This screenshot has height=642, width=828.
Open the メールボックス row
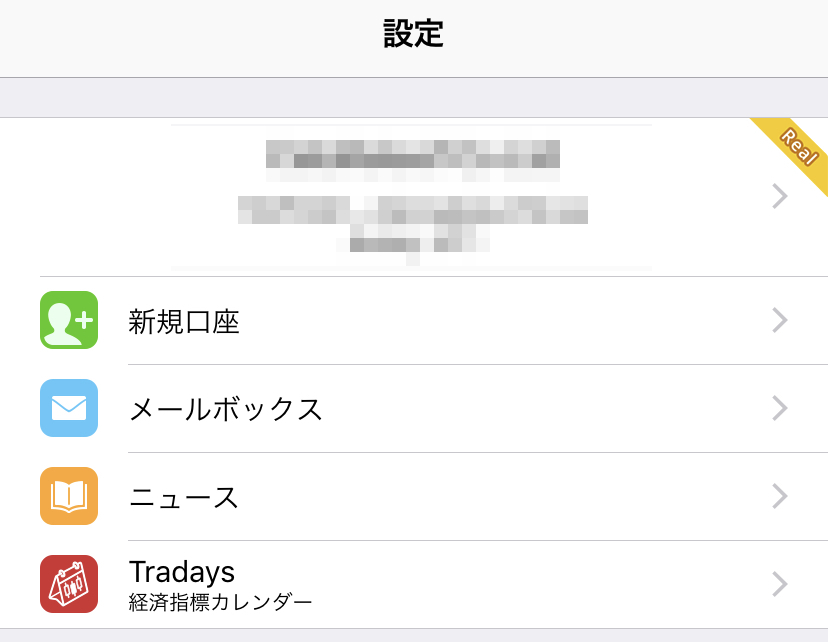tap(412, 409)
